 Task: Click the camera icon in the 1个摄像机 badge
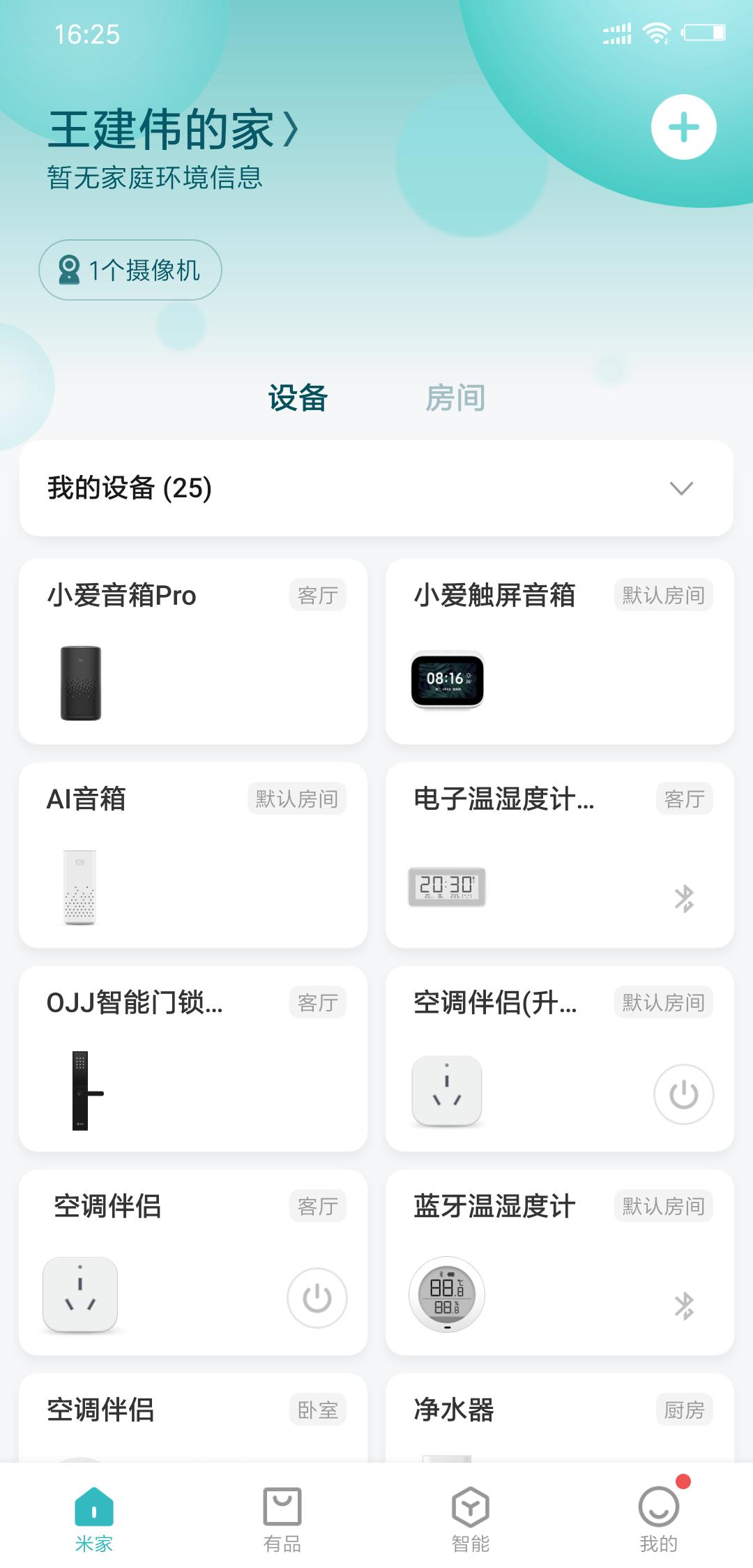coord(70,269)
